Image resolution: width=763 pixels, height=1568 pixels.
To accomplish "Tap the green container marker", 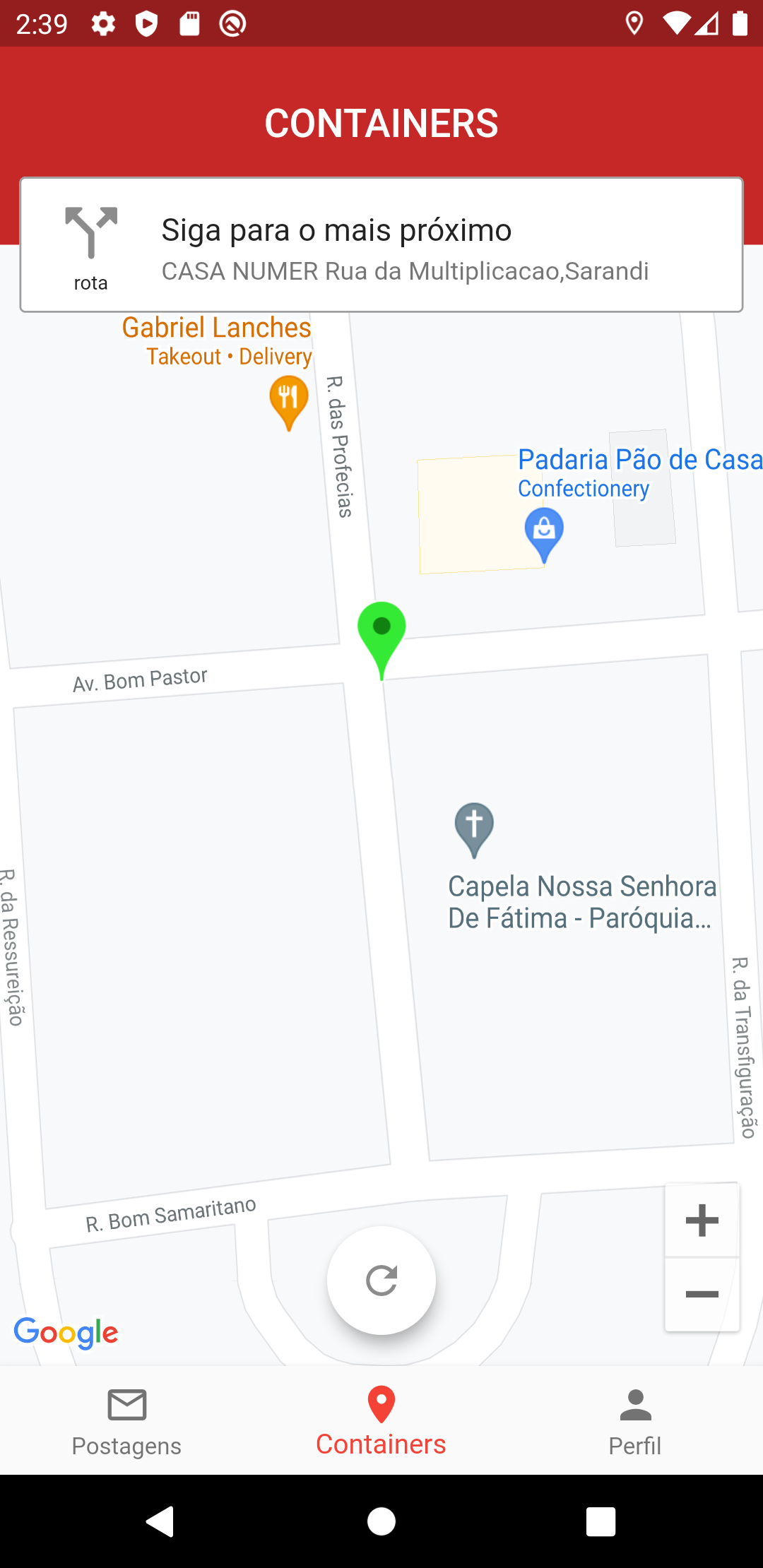I will coord(381,632).
